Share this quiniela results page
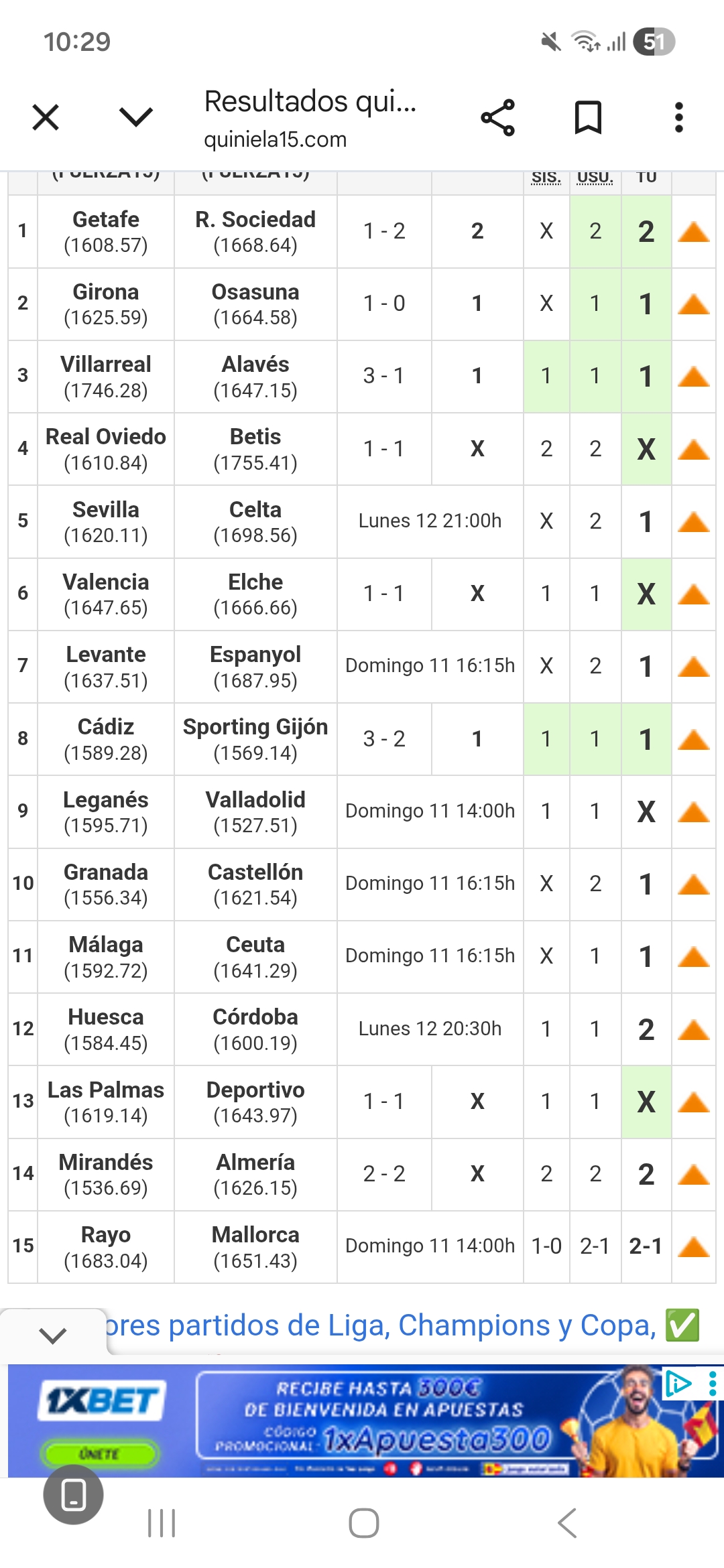 pyautogui.click(x=498, y=118)
